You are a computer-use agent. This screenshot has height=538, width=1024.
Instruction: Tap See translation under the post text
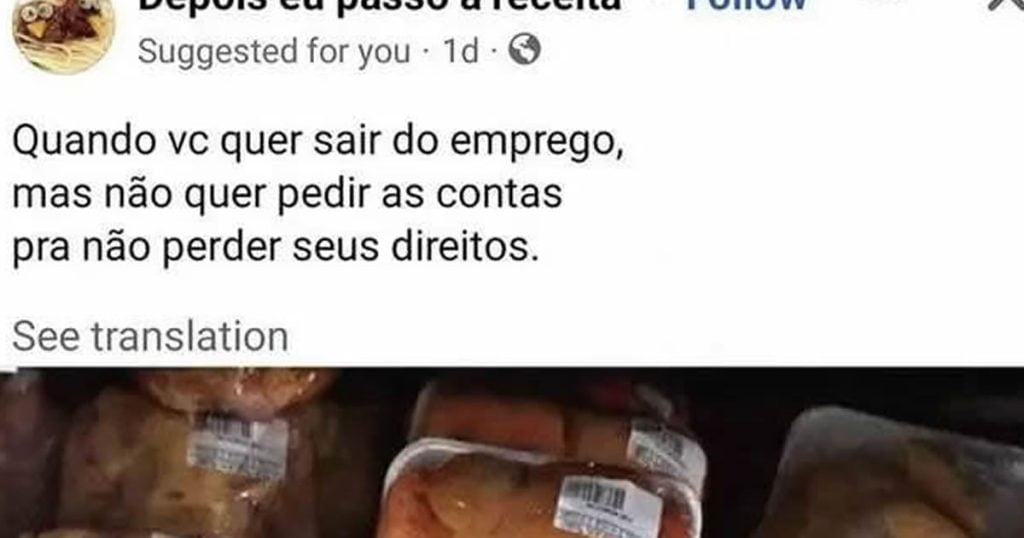pyautogui.click(x=150, y=336)
